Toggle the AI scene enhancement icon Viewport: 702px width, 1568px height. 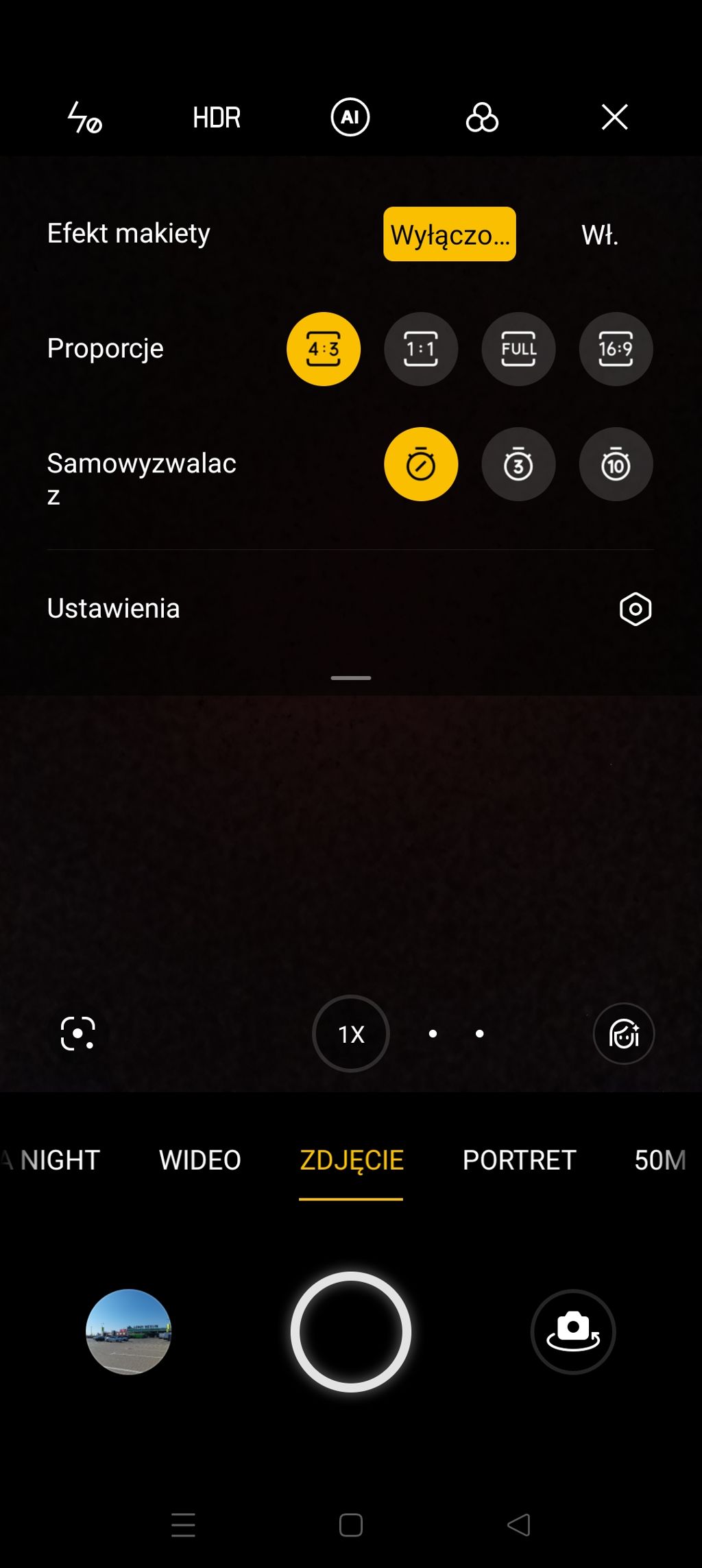[350, 117]
